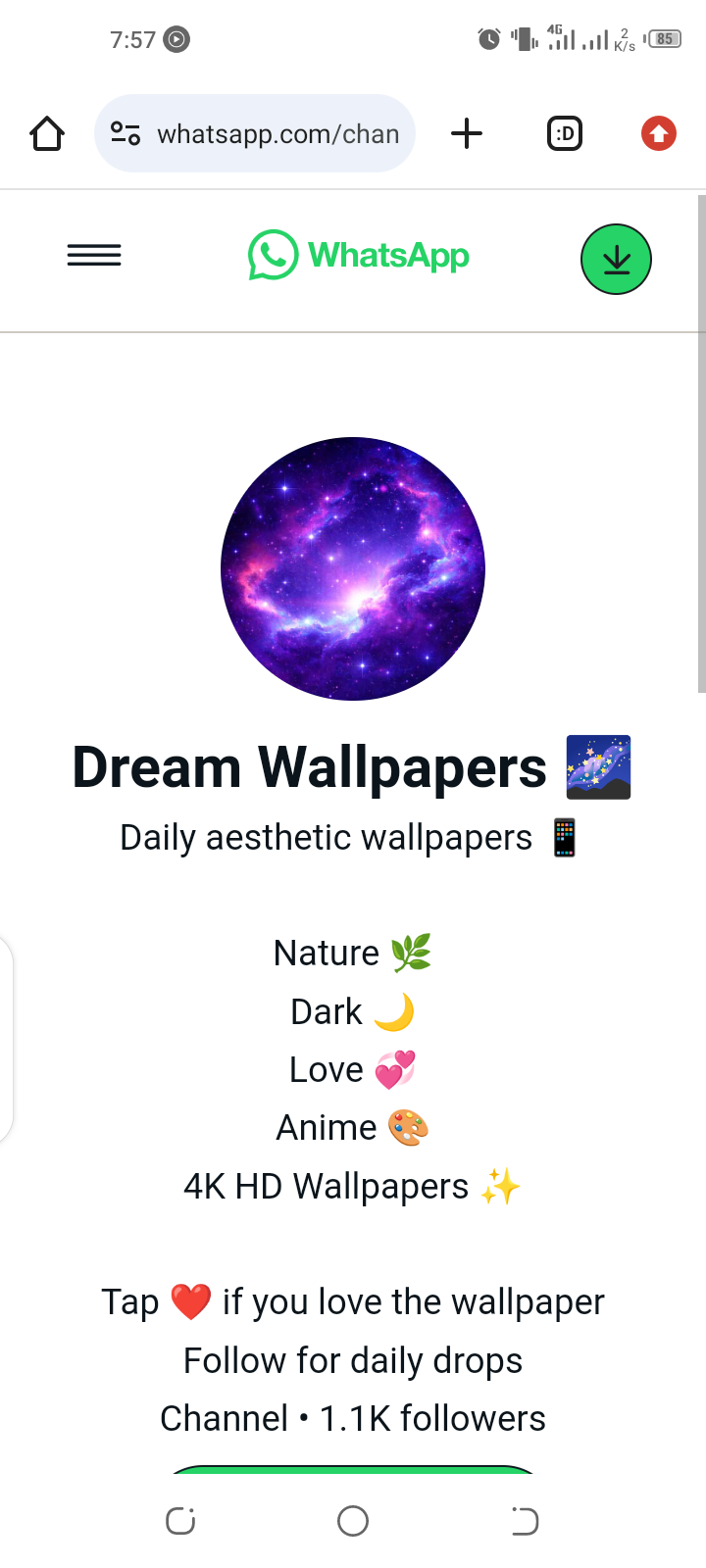Tap the system home button
Screen dimensions: 706x1568
(353, 1521)
